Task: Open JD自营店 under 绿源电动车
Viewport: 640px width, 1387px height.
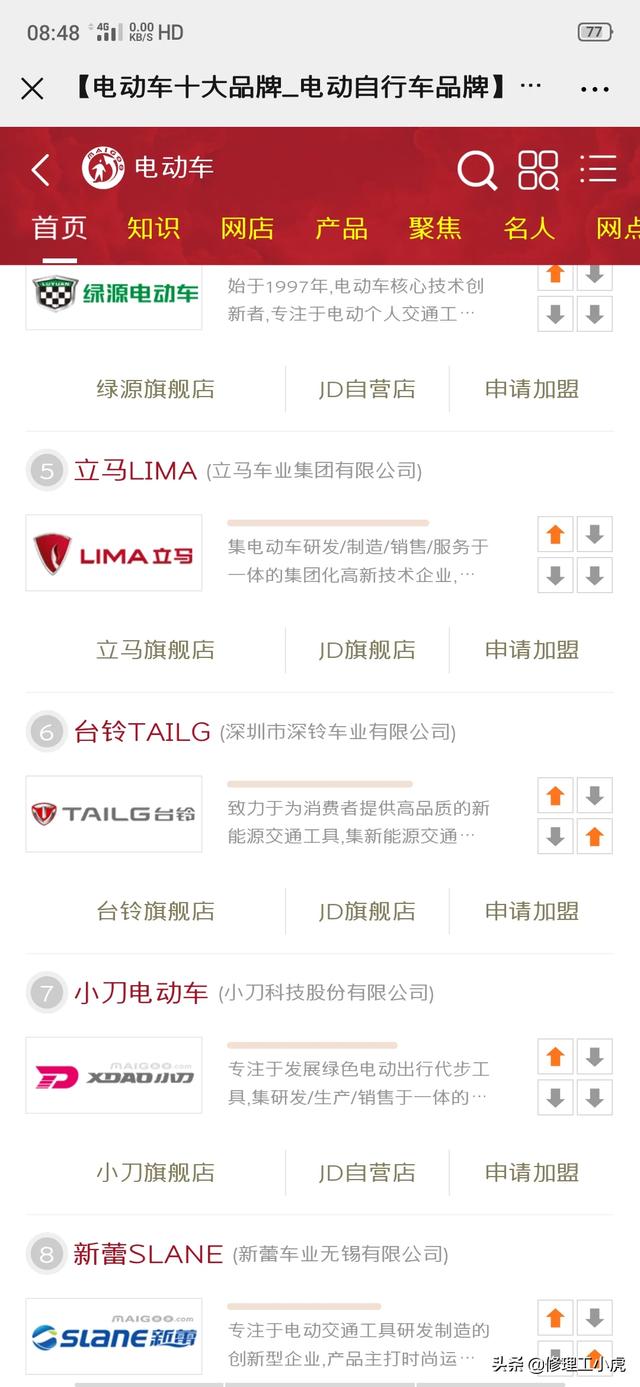Action: coord(367,389)
